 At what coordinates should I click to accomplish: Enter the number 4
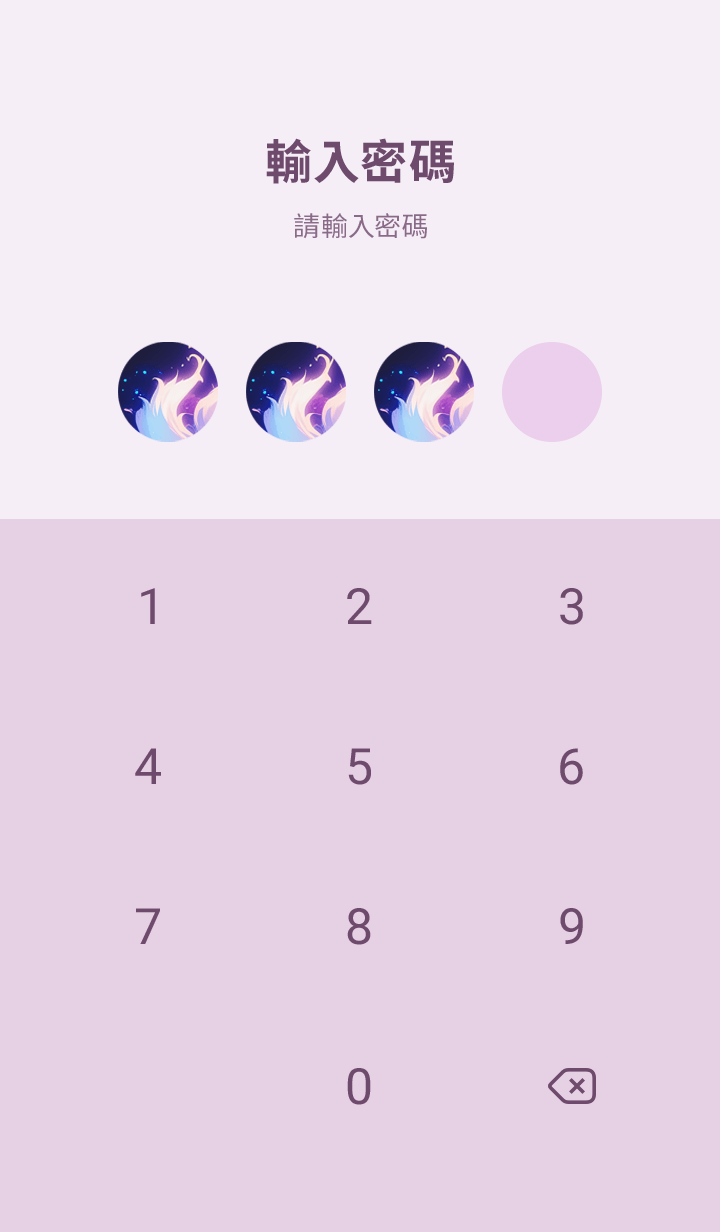[x=148, y=767]
